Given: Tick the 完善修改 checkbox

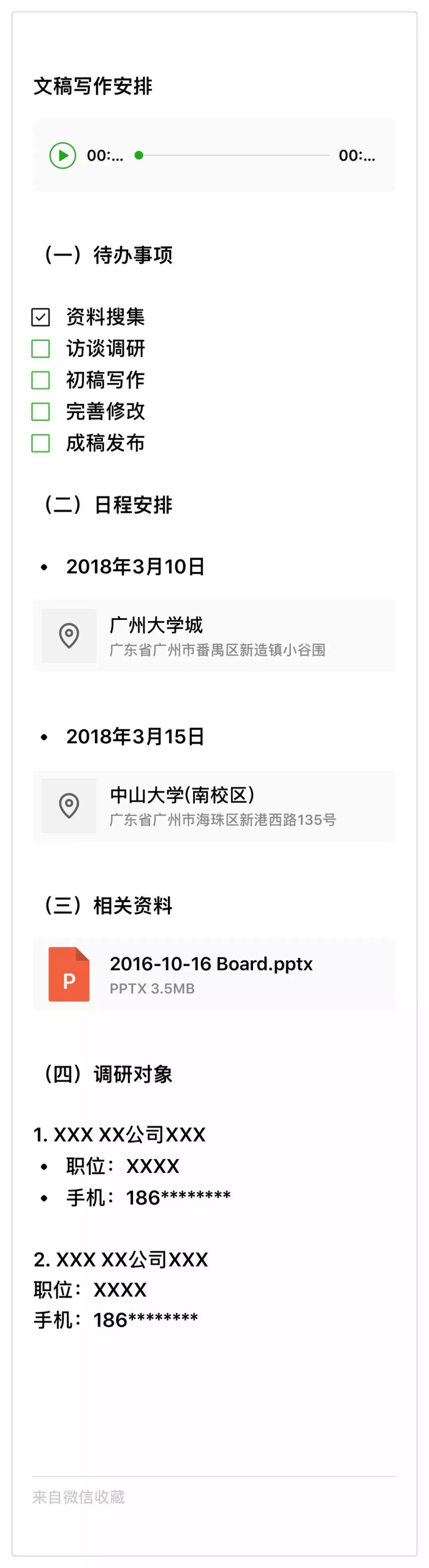Looking at the screenshot, I should pos(40,411).
